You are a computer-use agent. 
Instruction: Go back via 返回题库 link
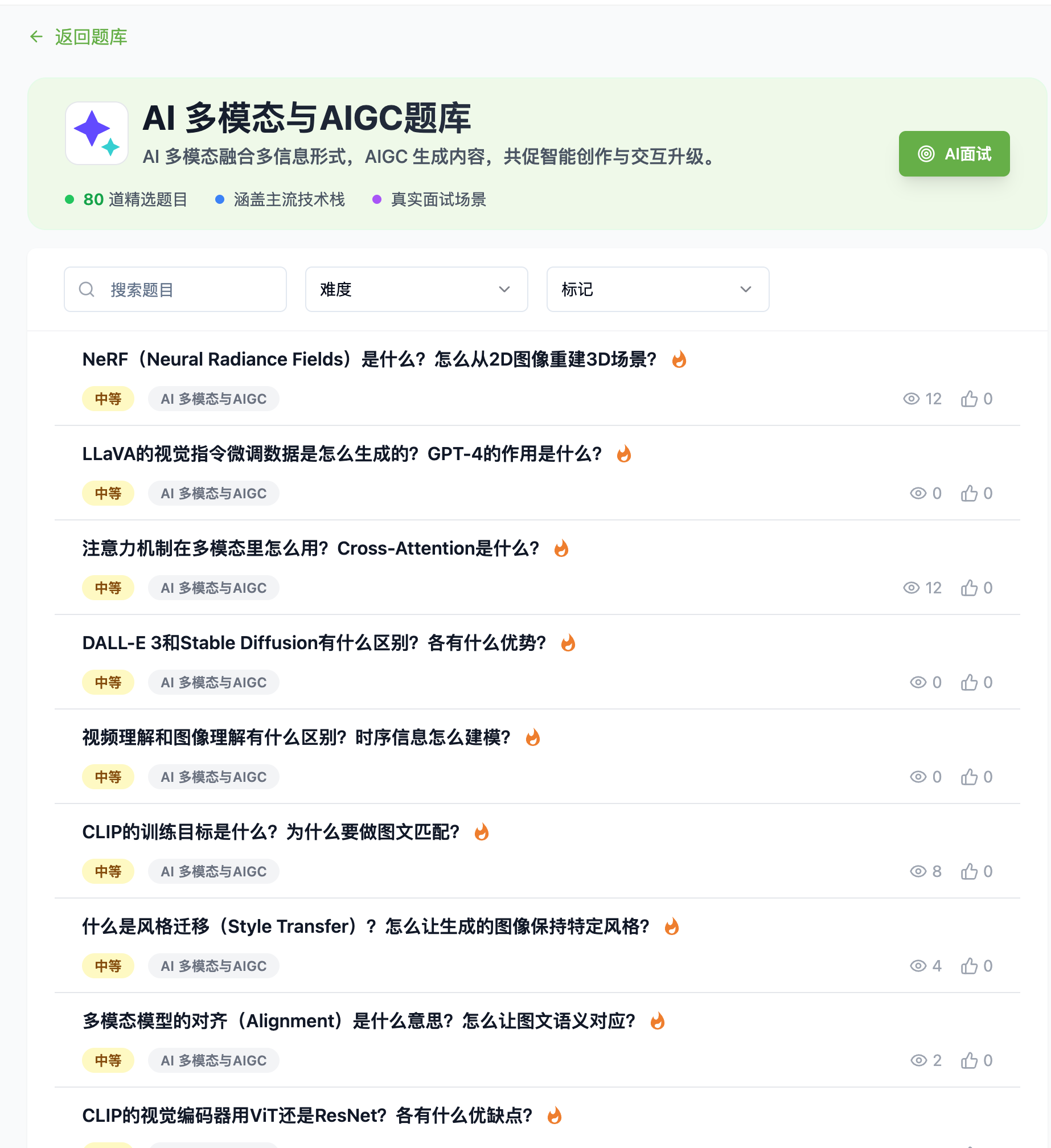pyautogui.click(x=79, y=37)
